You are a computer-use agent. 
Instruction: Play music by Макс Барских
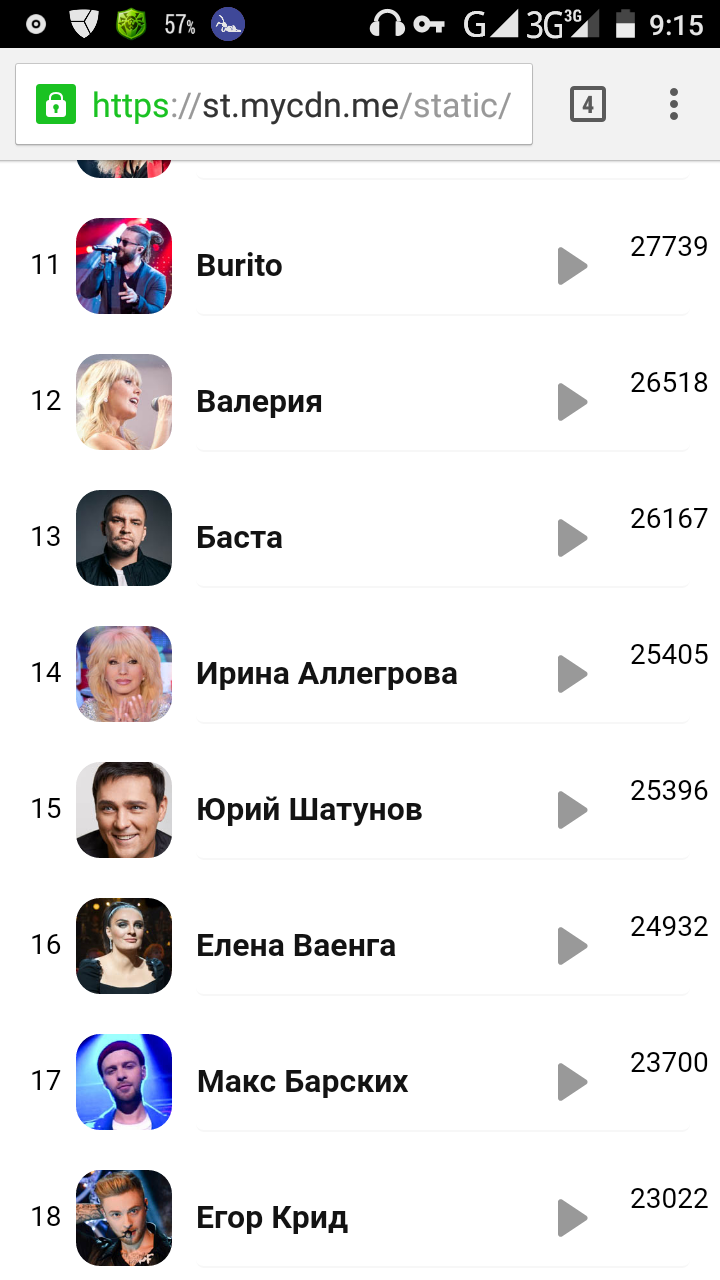coord(572,1082)
